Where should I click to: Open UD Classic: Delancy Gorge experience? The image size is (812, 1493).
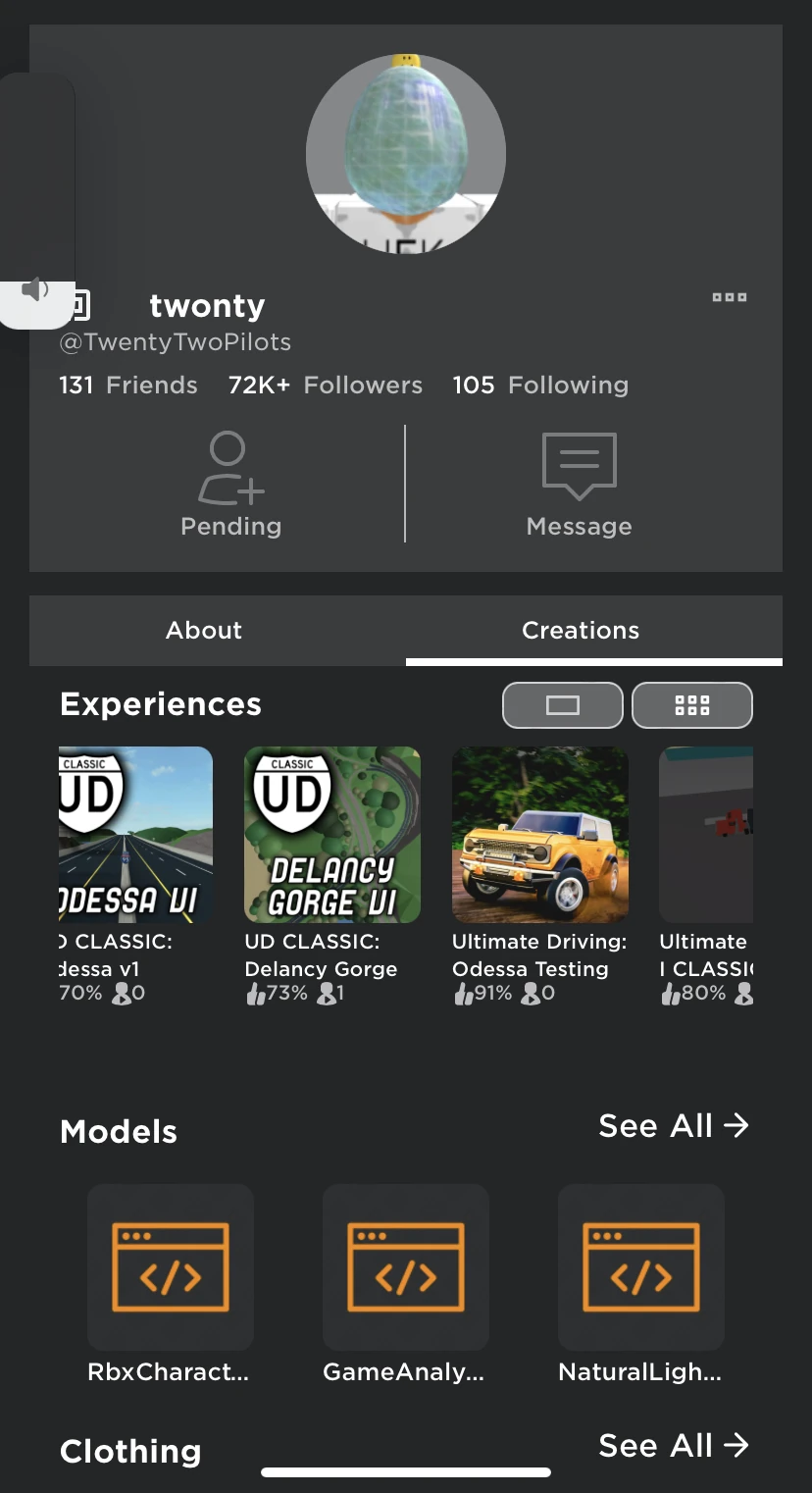click(x=332, y=835)
